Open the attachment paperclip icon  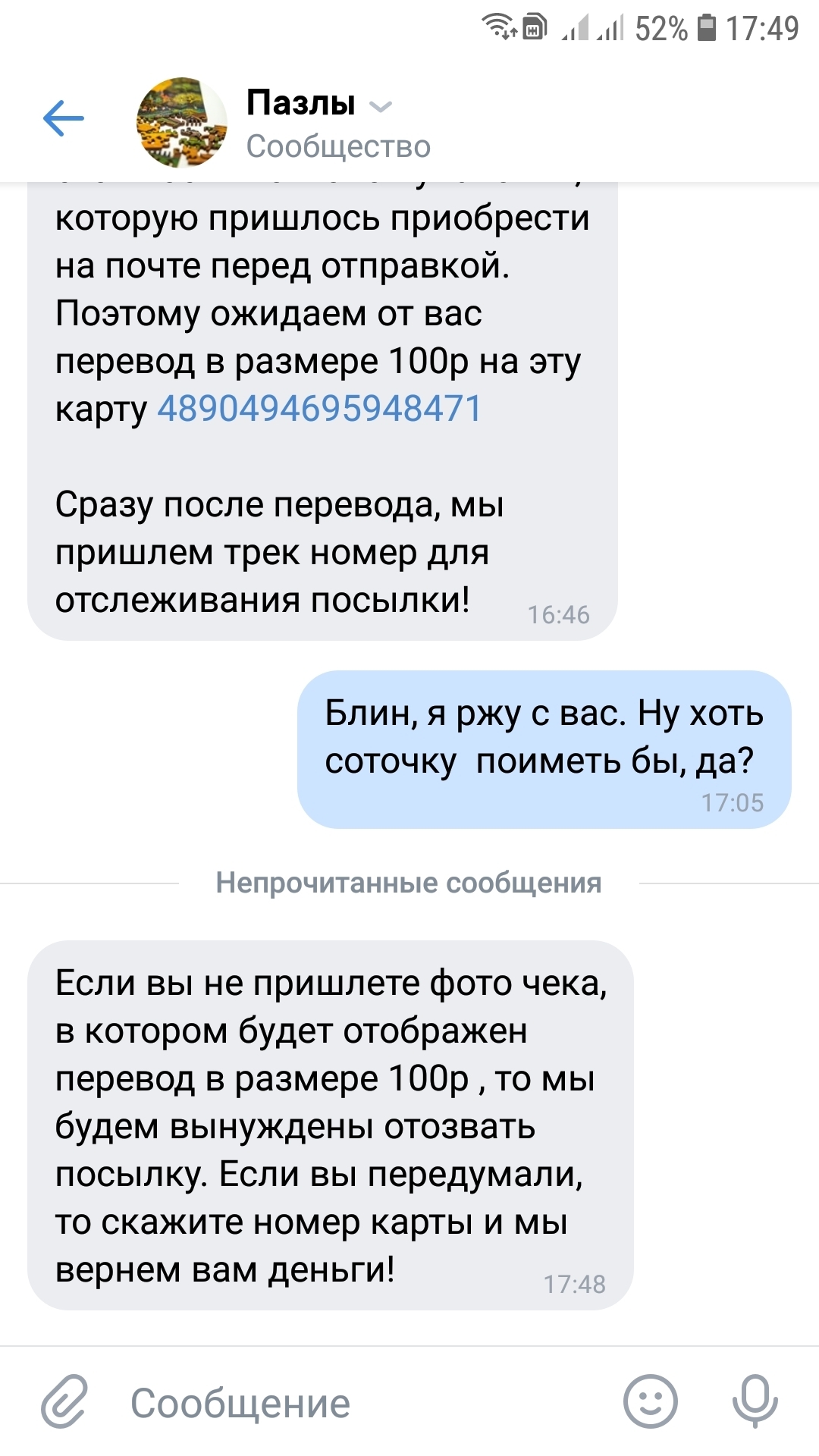click(x=64, y=1401)
